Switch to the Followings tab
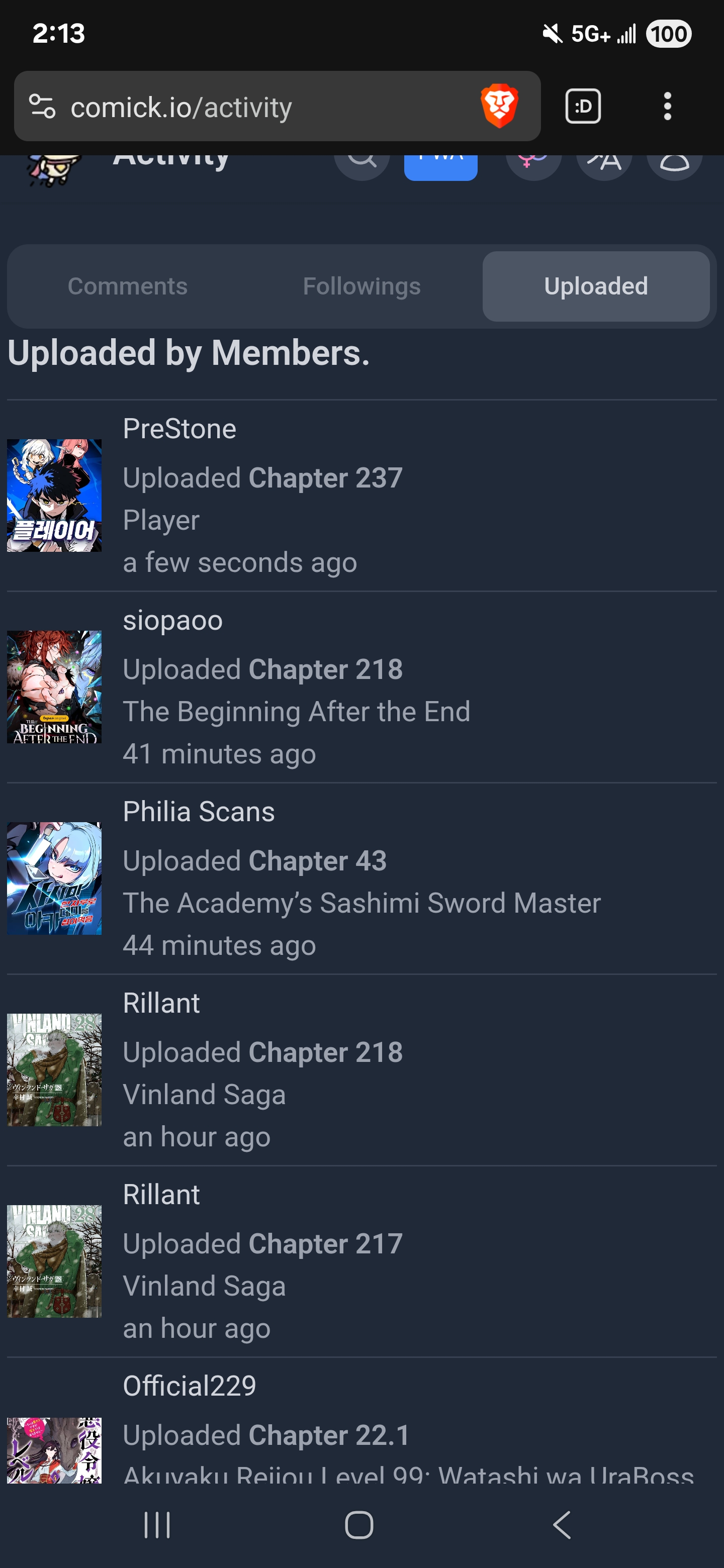Screen dimensions: 724x1568 pyautogui.click(x=361, y=286)
